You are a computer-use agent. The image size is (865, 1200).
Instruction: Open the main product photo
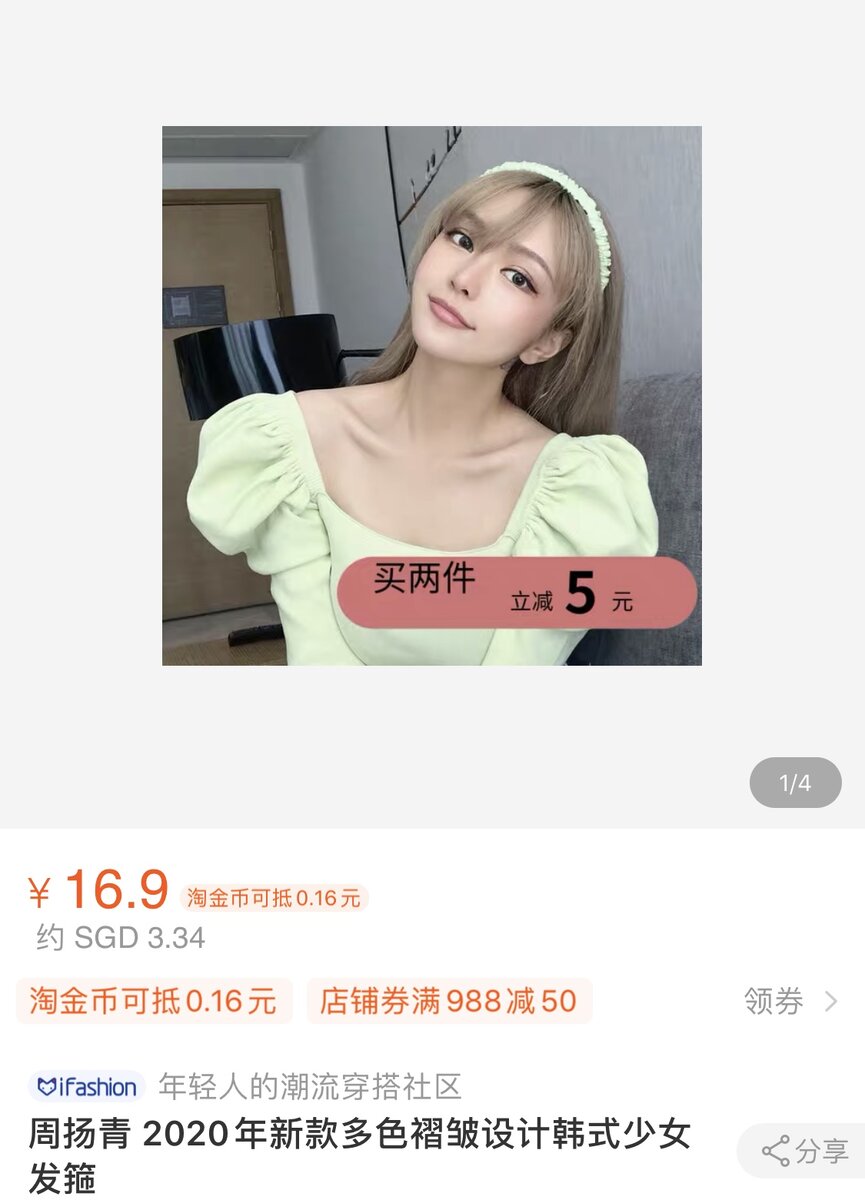[431, 395]
